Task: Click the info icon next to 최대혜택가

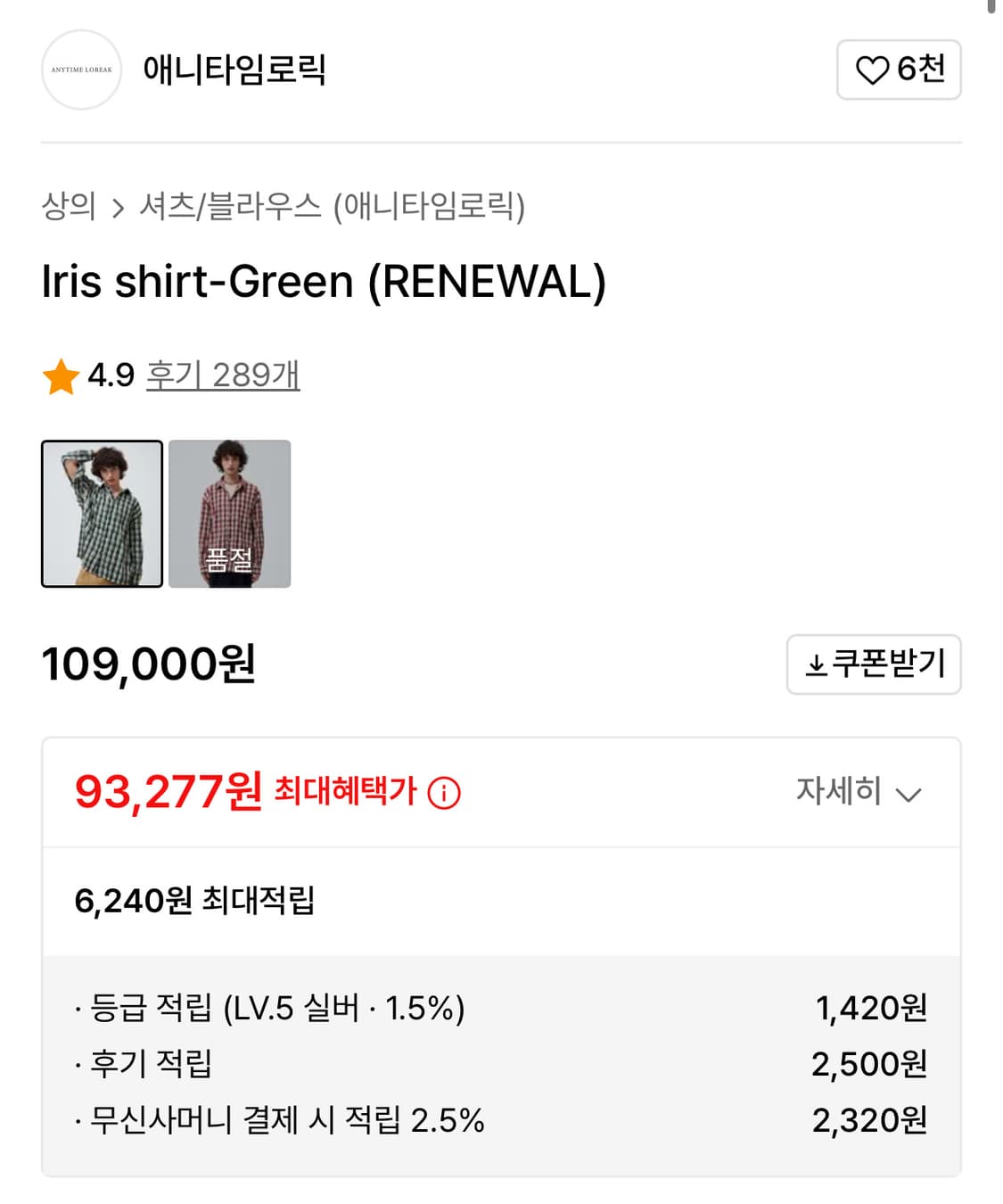Action: point(446,793)
